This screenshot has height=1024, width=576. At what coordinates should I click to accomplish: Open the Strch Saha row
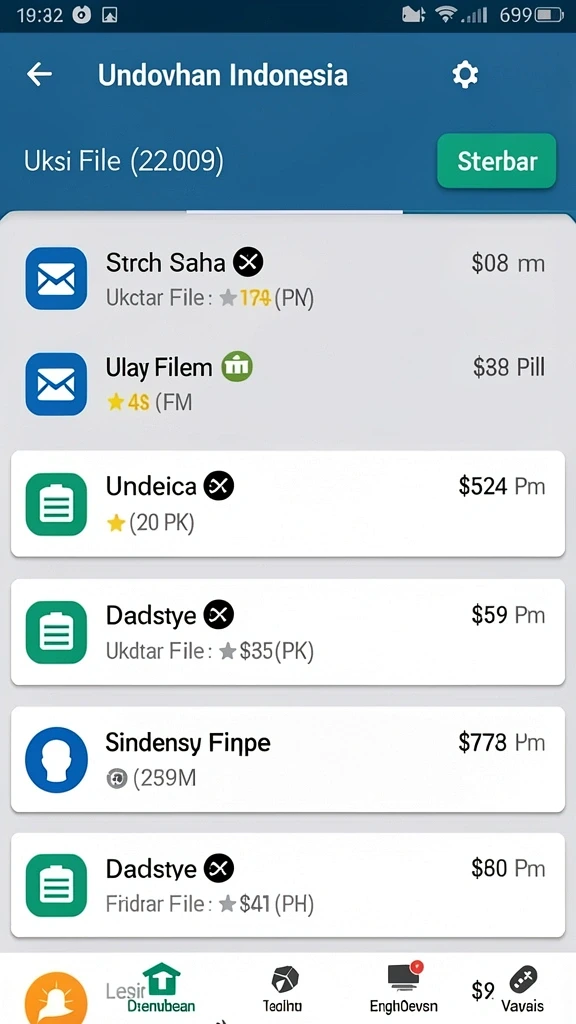coord(288,279)
